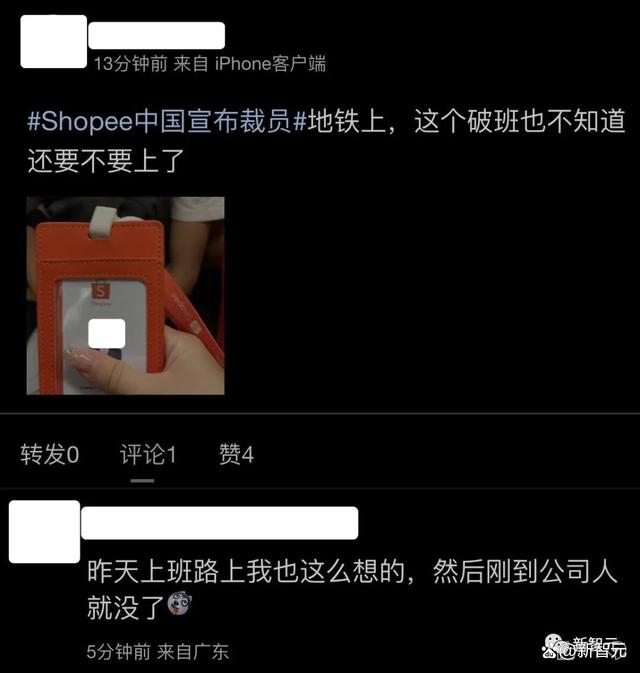
Task: Switch to the 赞4 tab
Action: point(236,455)
